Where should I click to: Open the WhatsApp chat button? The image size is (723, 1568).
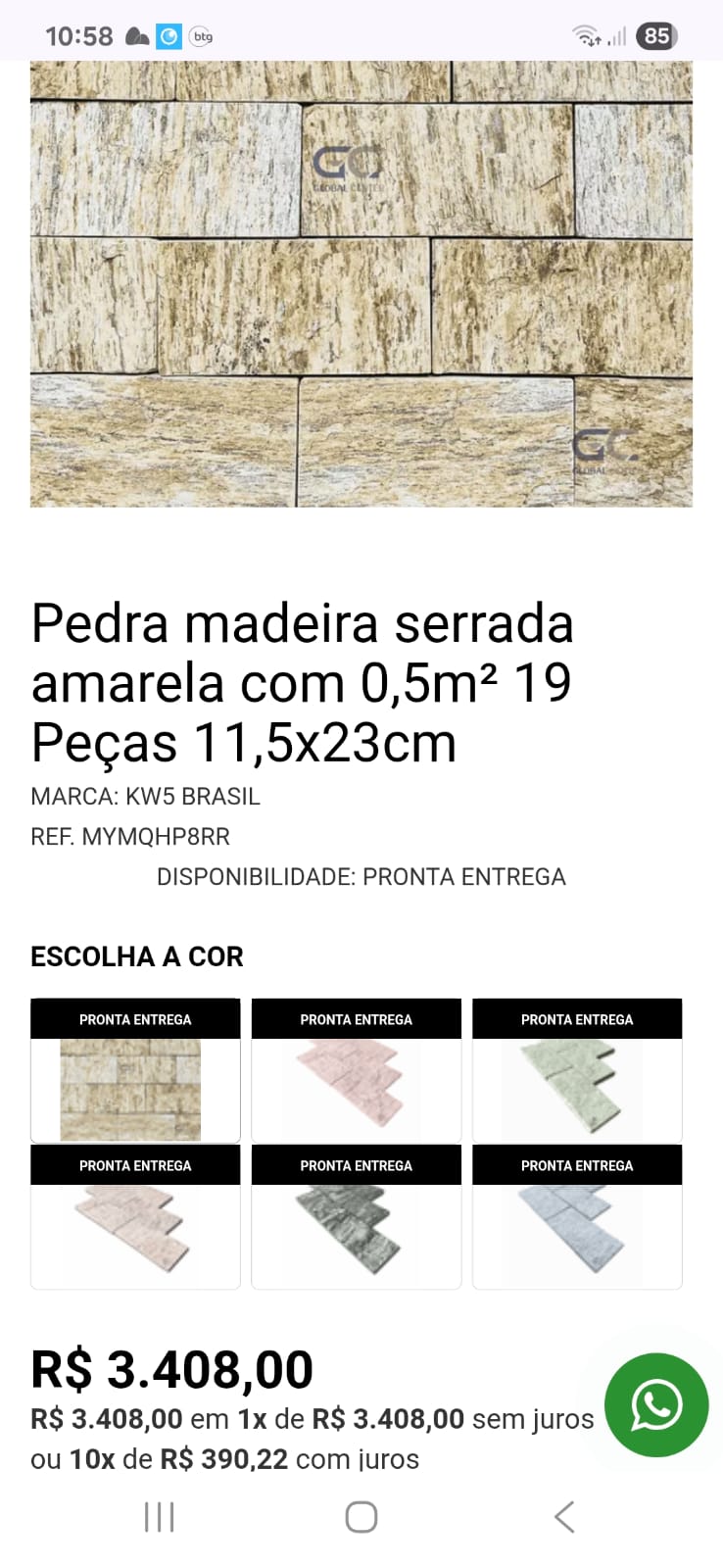tap(655, 1404)
